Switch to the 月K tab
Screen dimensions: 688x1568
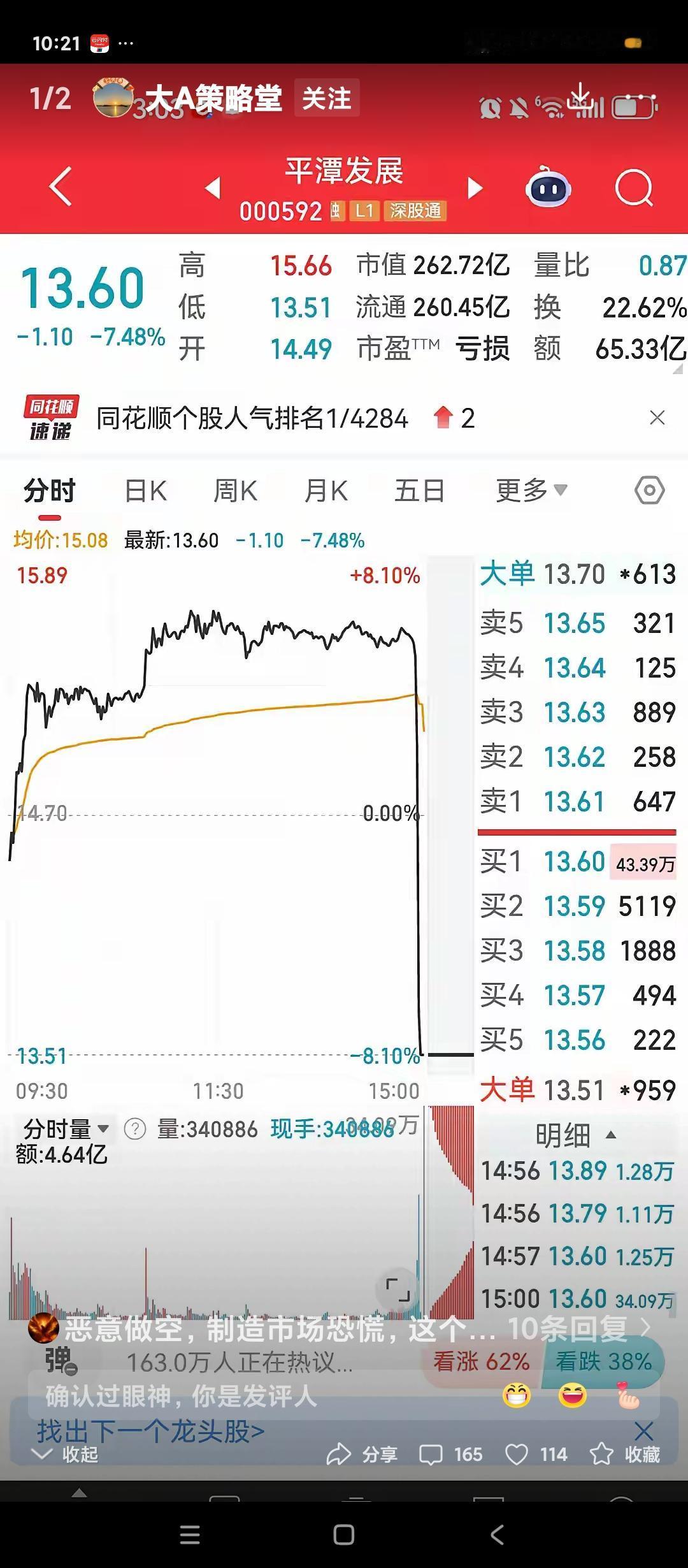[x=326, y=490]
